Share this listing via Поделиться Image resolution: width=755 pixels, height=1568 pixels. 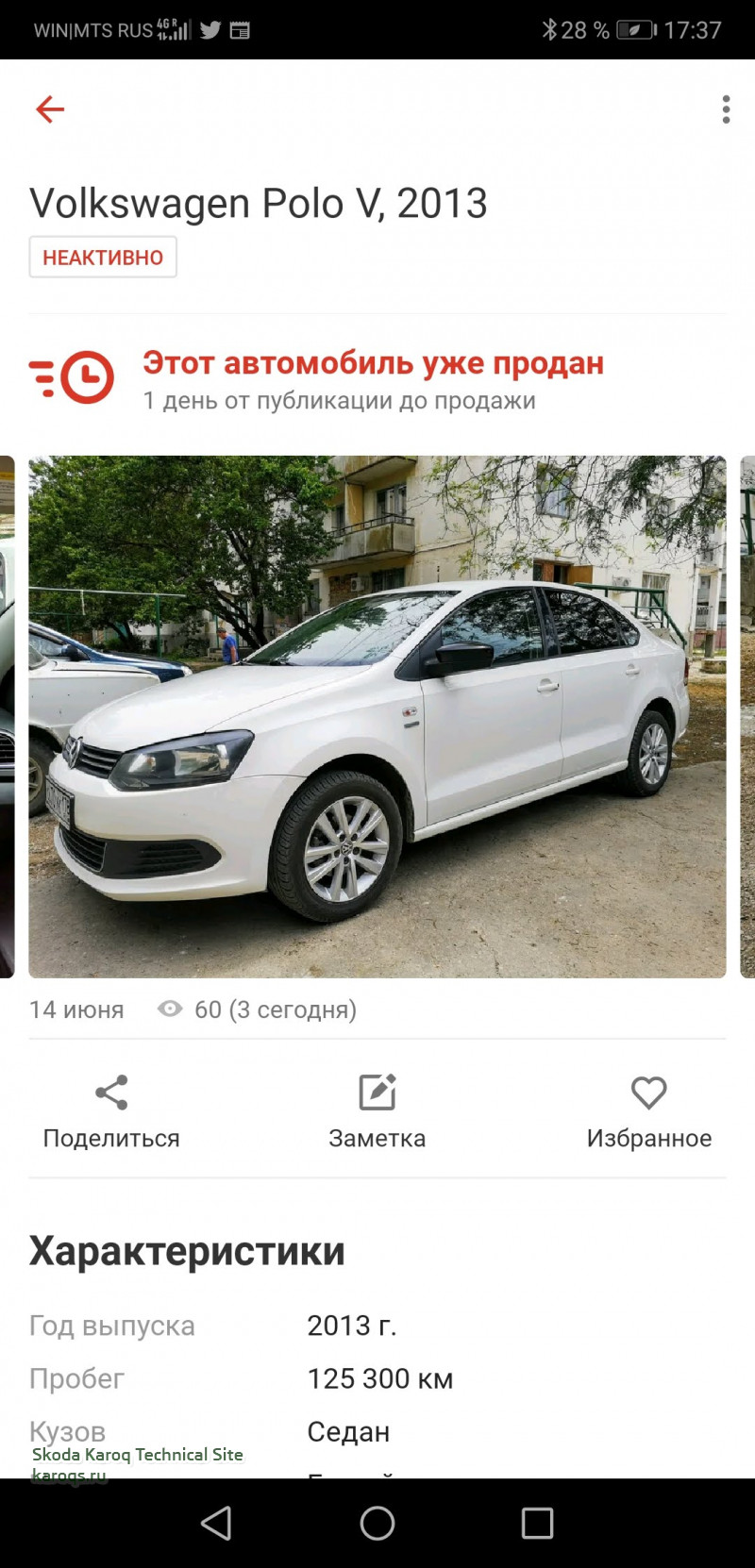click(111, 1111)
